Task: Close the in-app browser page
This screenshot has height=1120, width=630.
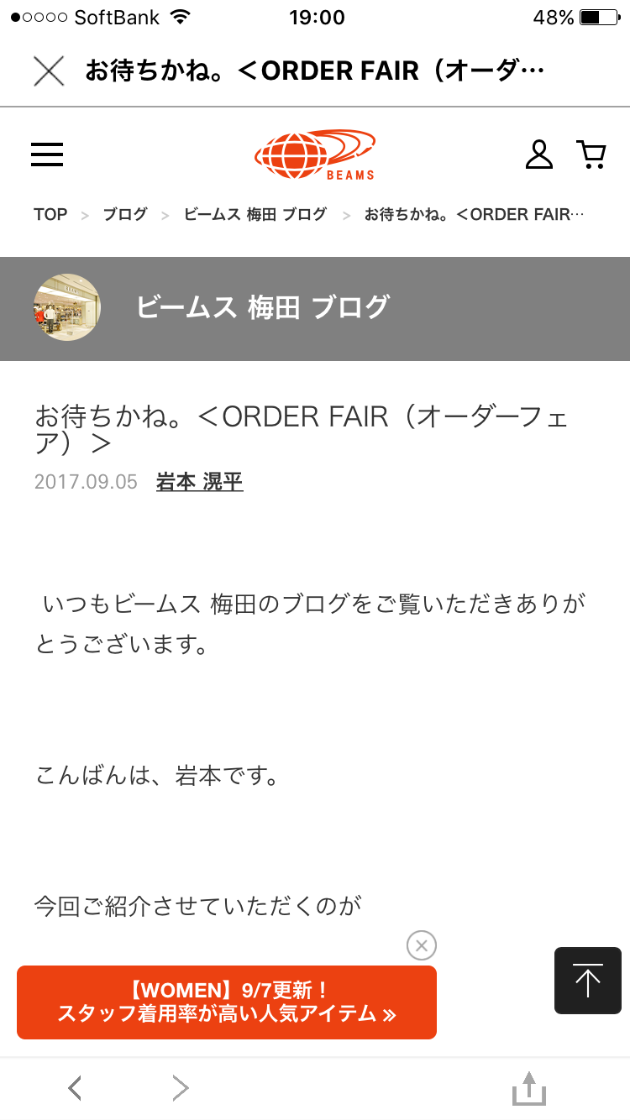Action: click(x=48, y=71)
